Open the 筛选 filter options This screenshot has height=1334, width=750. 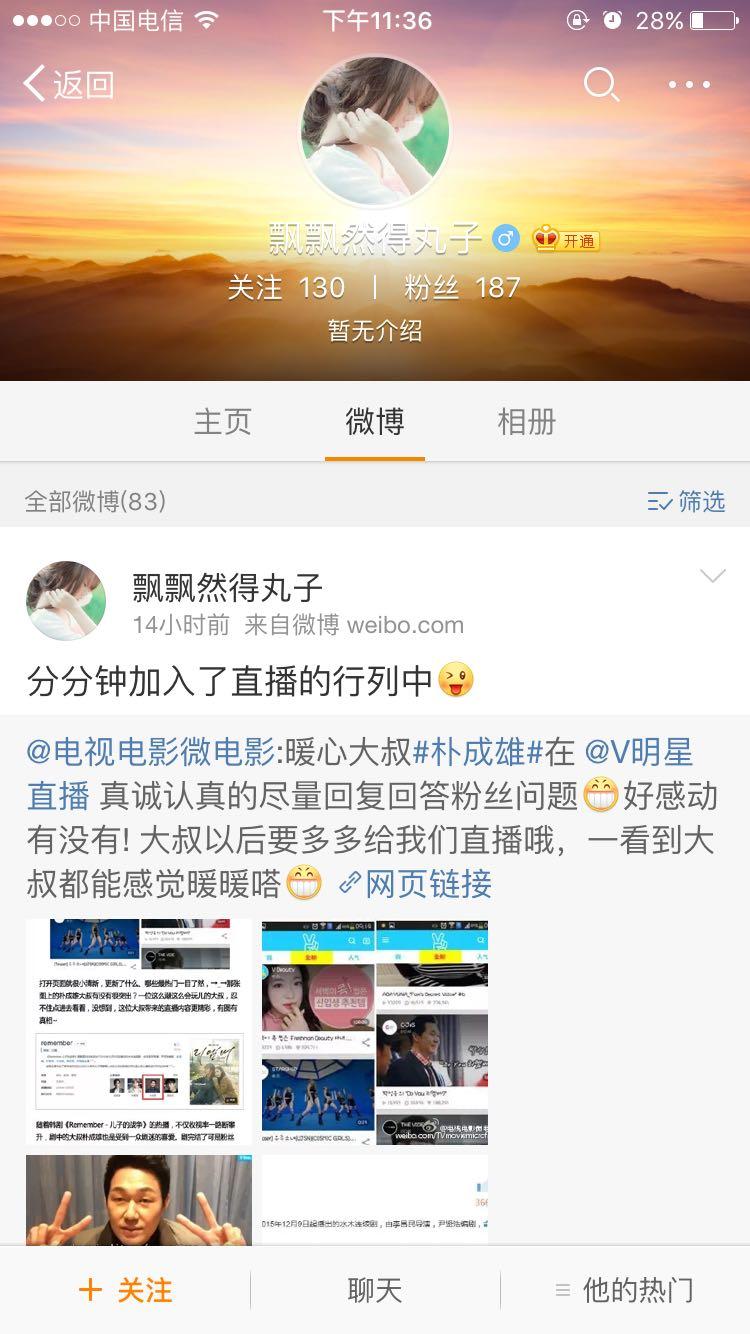point(686,501)
